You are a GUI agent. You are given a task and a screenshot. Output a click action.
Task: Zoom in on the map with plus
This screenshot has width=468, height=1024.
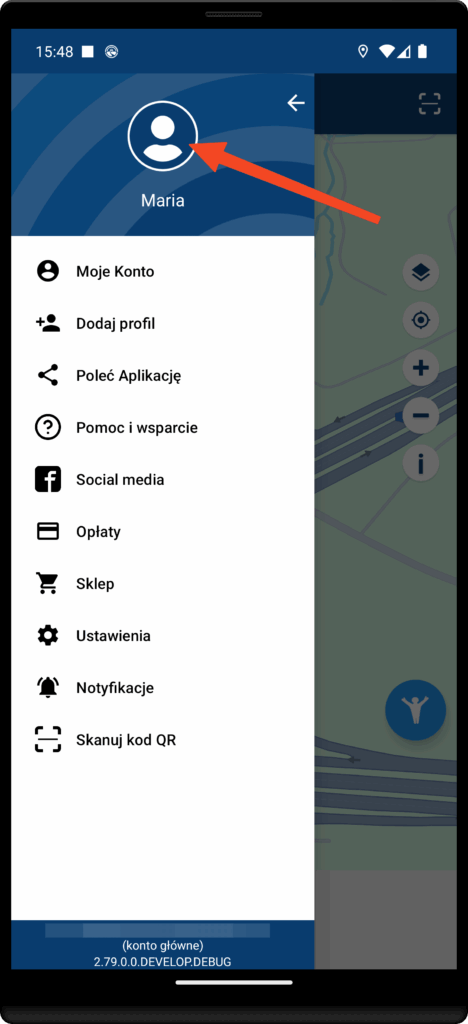(421, 368)
